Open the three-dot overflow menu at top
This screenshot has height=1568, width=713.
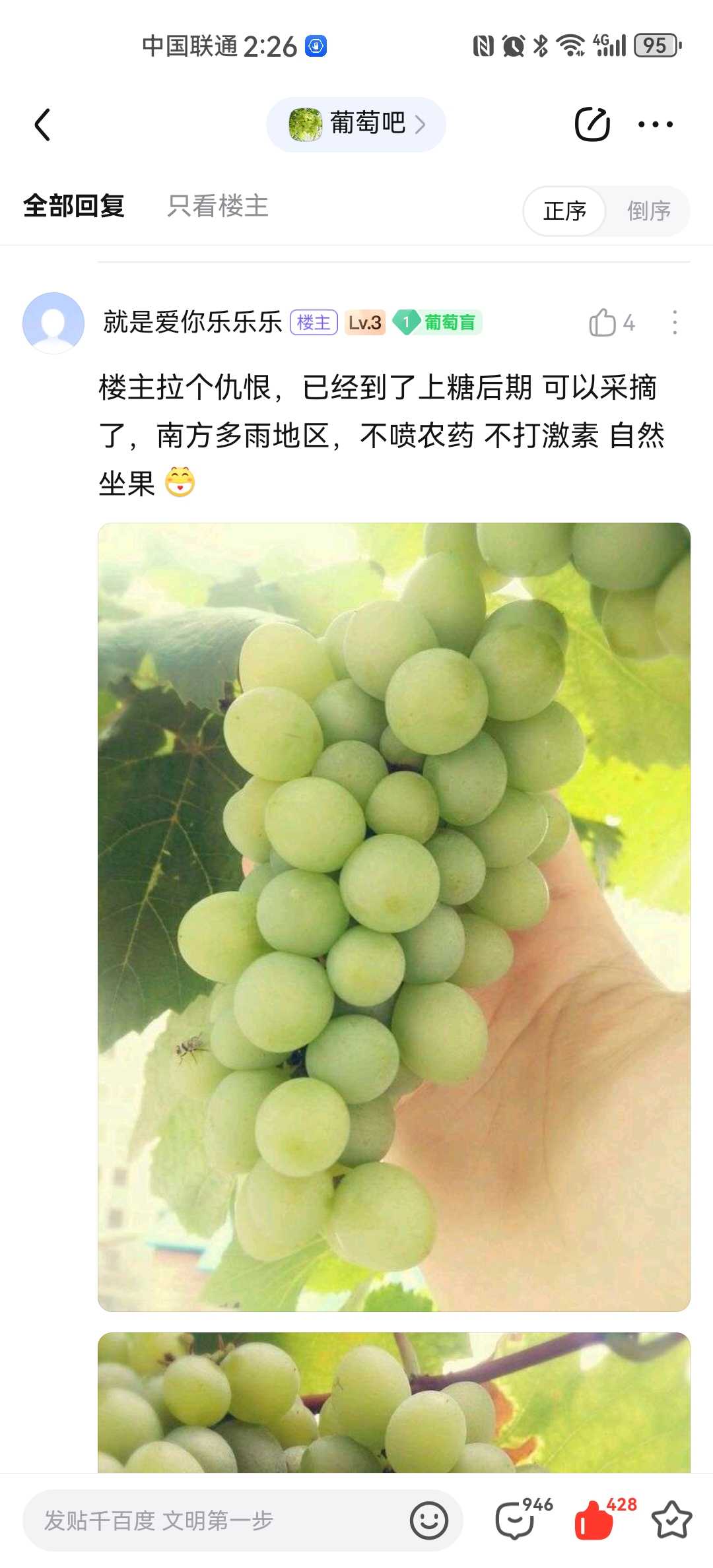655,124
